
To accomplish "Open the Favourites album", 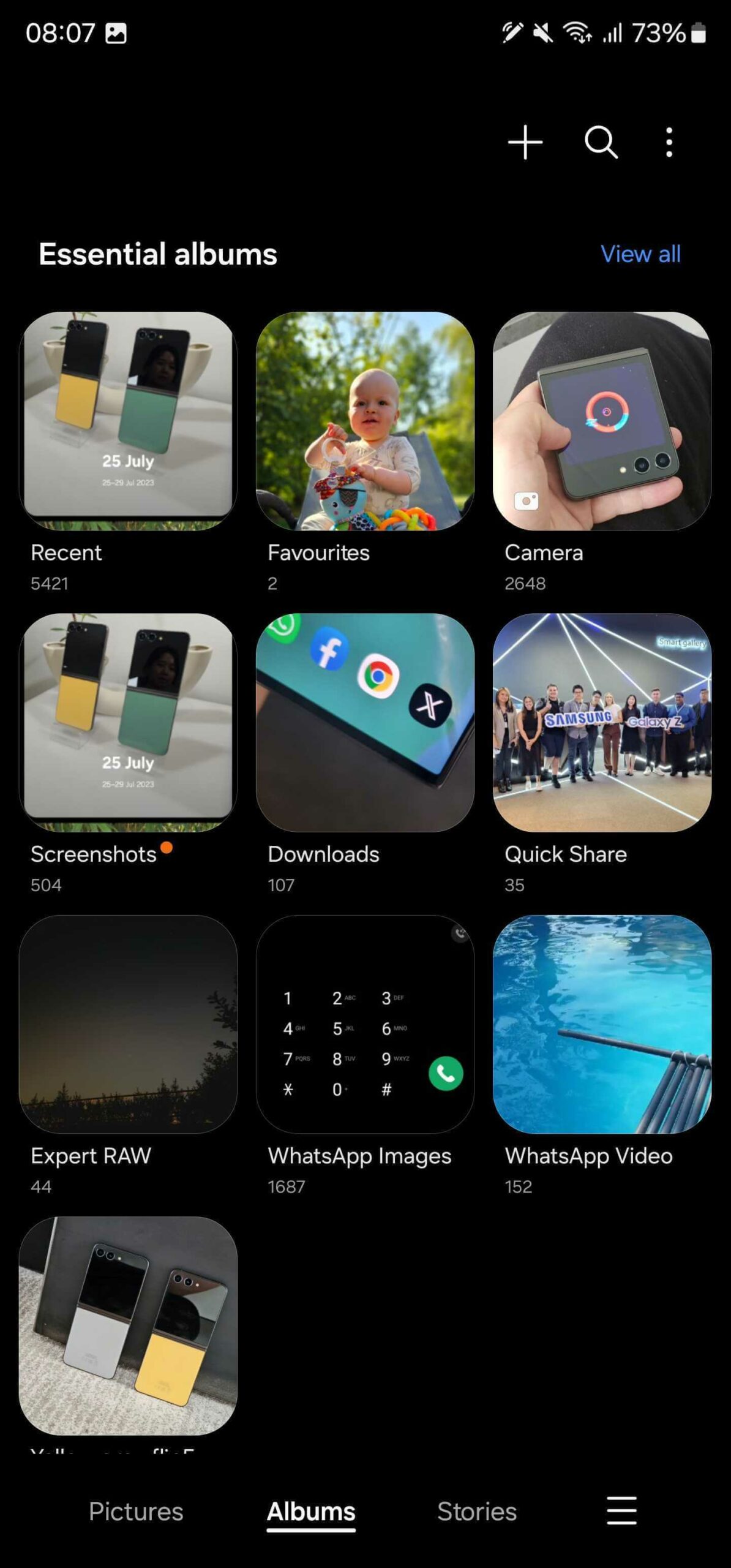I will pyautogui.click(x=365, y=421).
